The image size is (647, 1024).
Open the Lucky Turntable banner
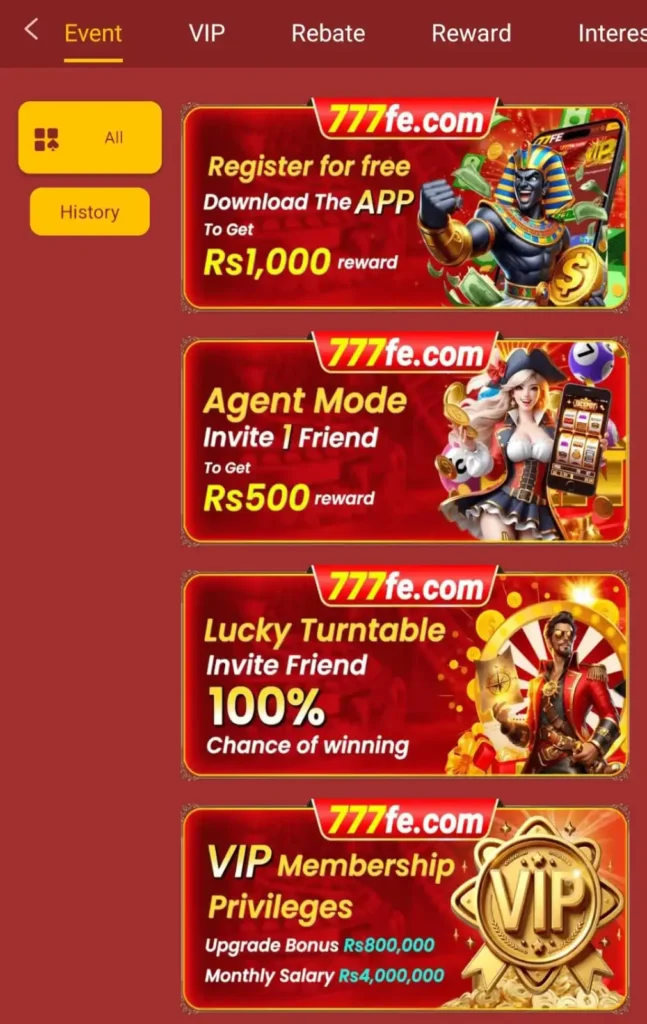click(x=405, y=675)
